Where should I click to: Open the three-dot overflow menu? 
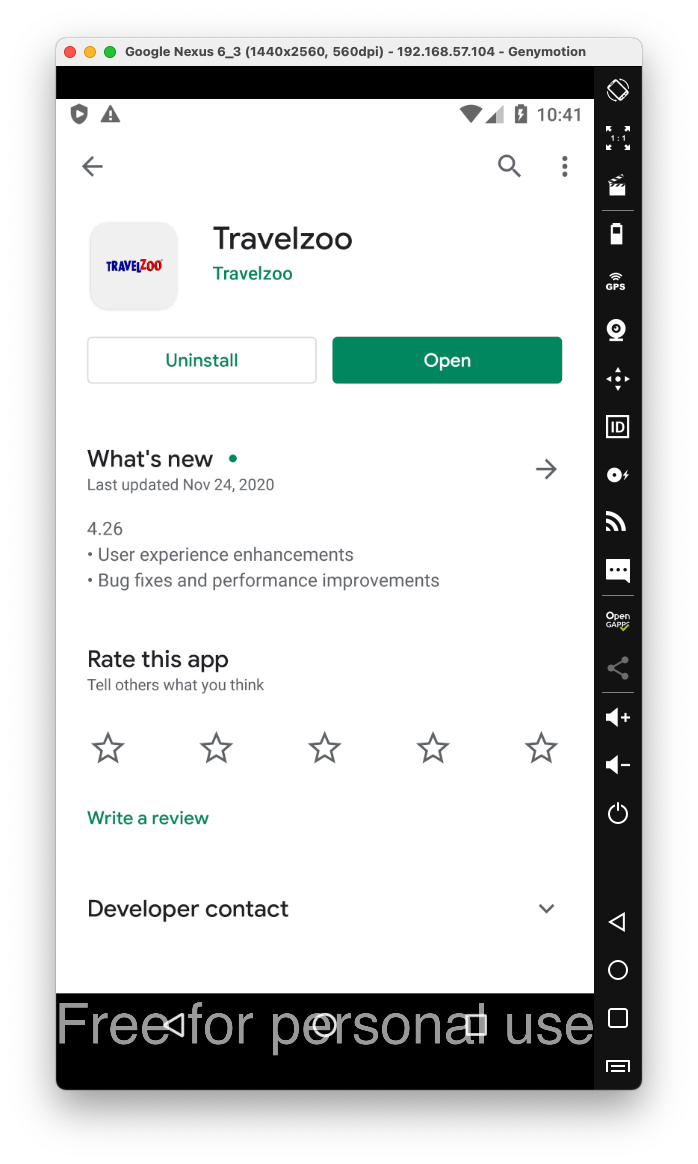pos(565,167)
